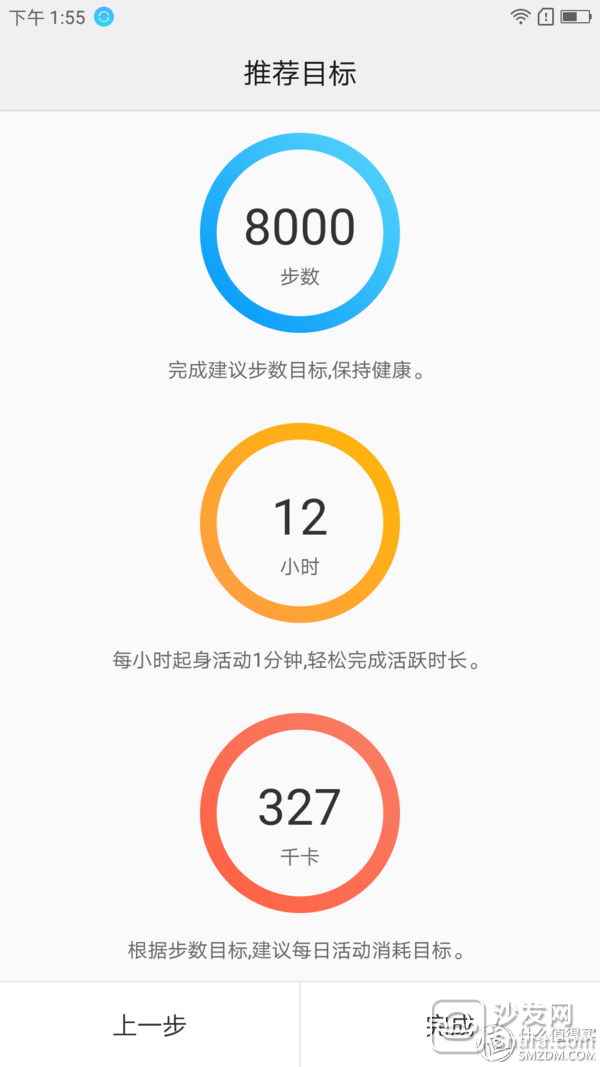Go back with the 上一步 button
Image resolution: width=600 pixels, height=1067 pixels.
point(150,1024)
